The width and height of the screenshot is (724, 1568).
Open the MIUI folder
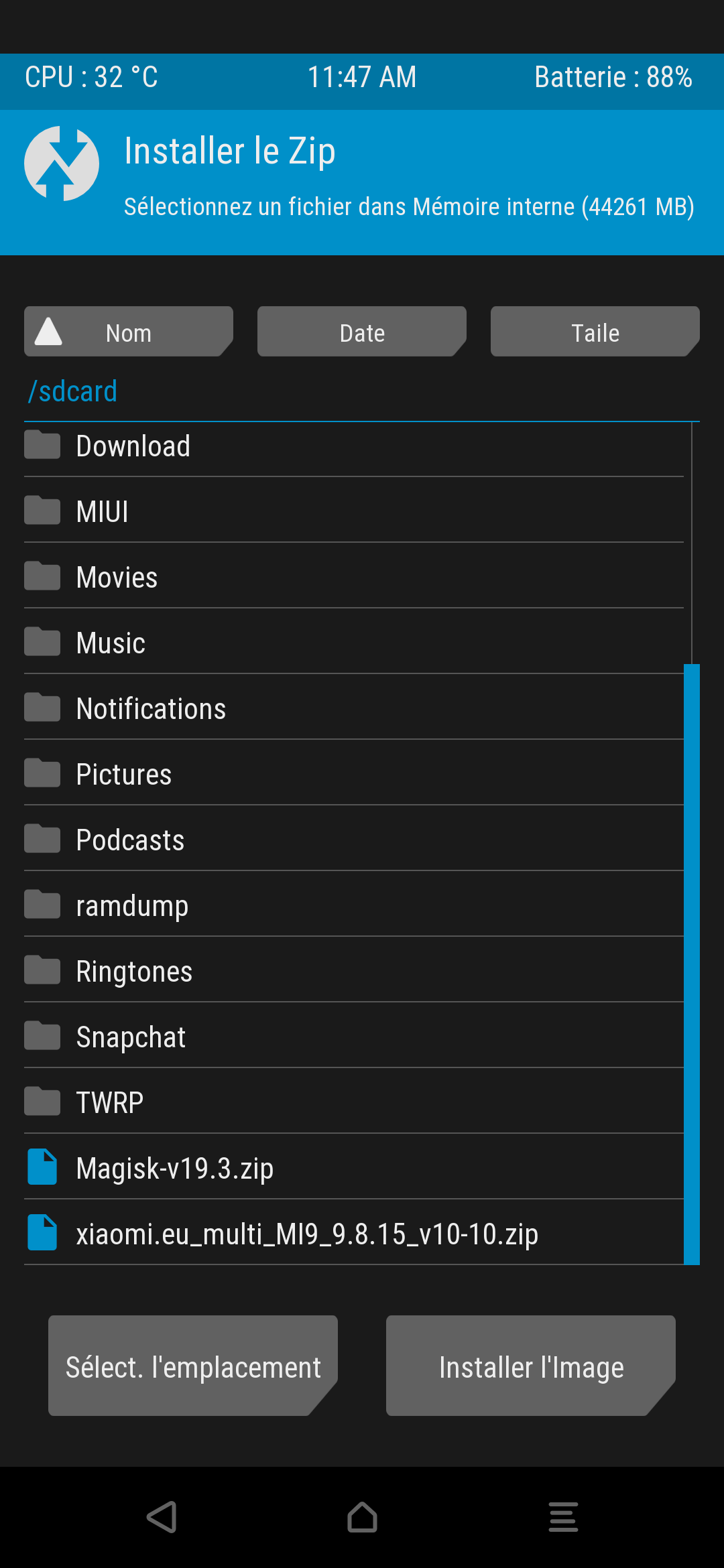(x=354, y=511)
